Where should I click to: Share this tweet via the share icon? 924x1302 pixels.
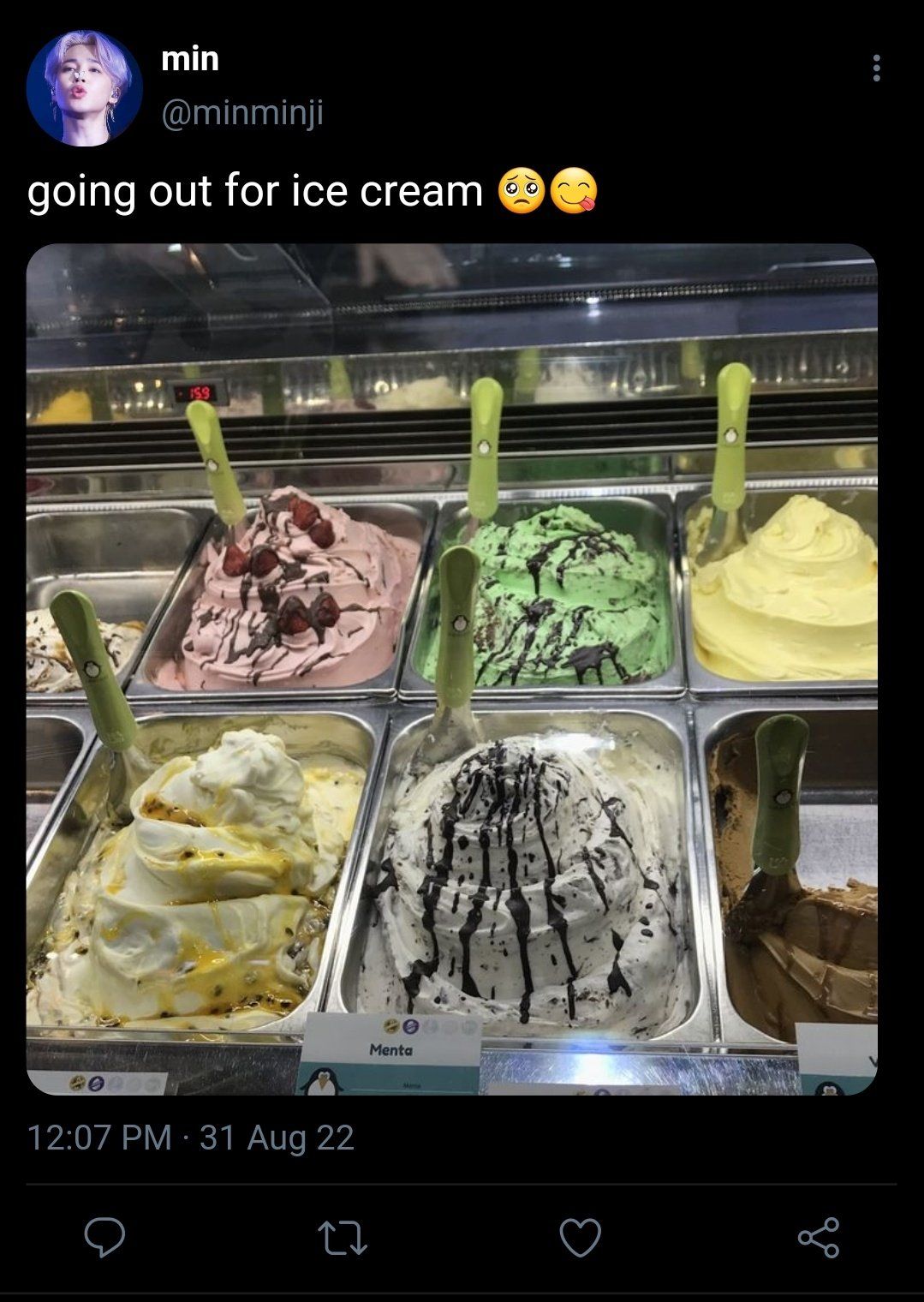pyautogui.click(x=818, y=1237)
